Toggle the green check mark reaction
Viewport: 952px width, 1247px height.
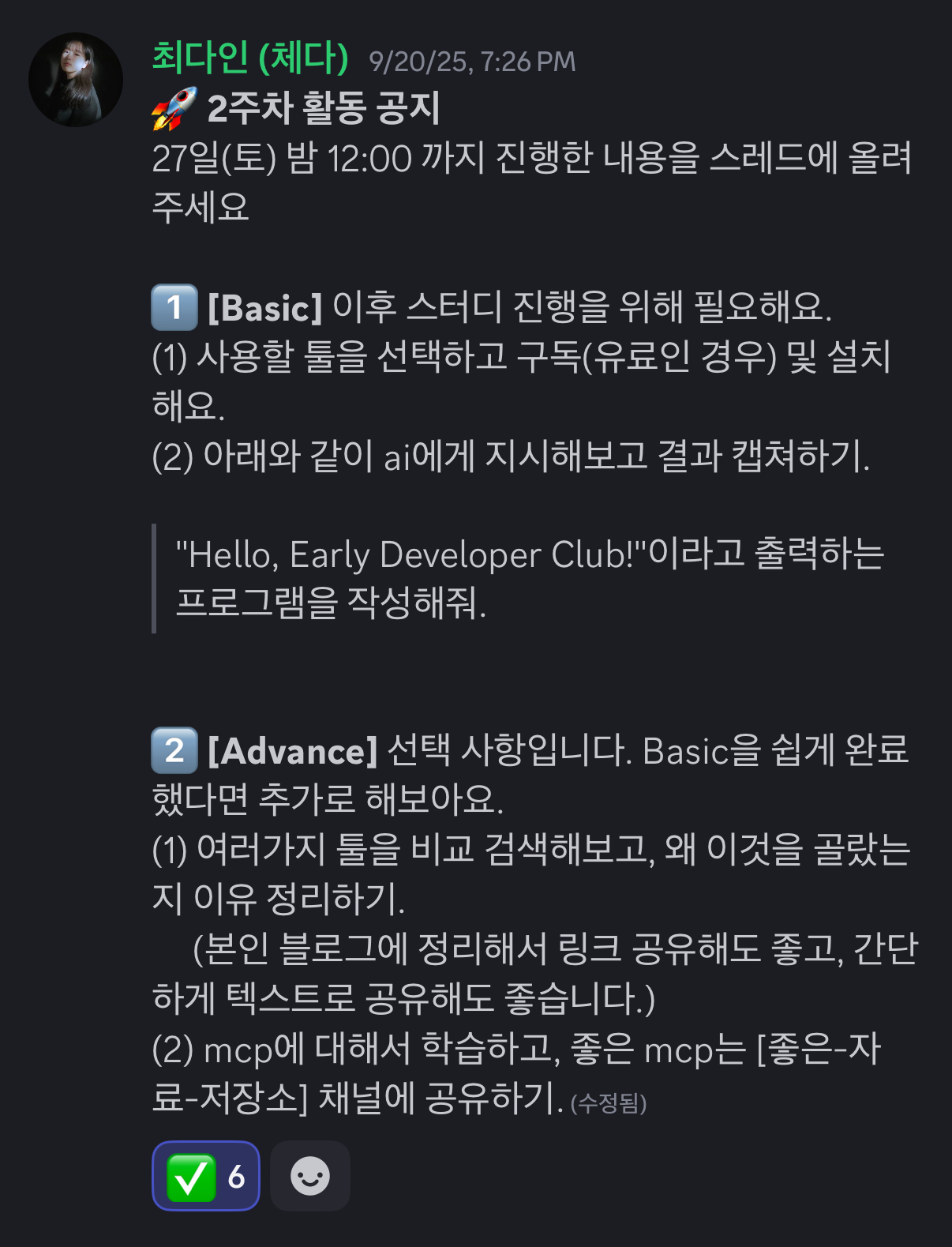206,1176
